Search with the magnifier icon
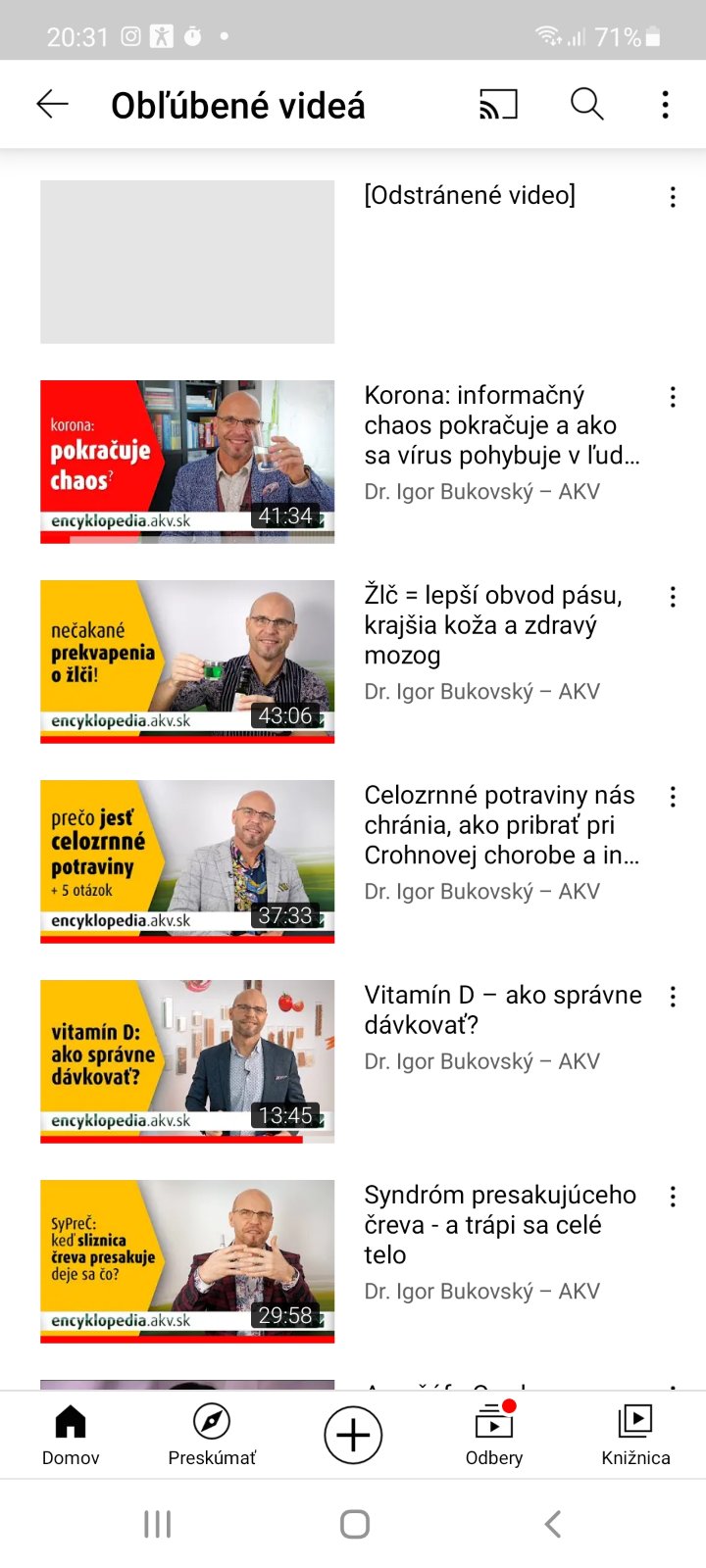706x1568 pixels. (586, 104)
